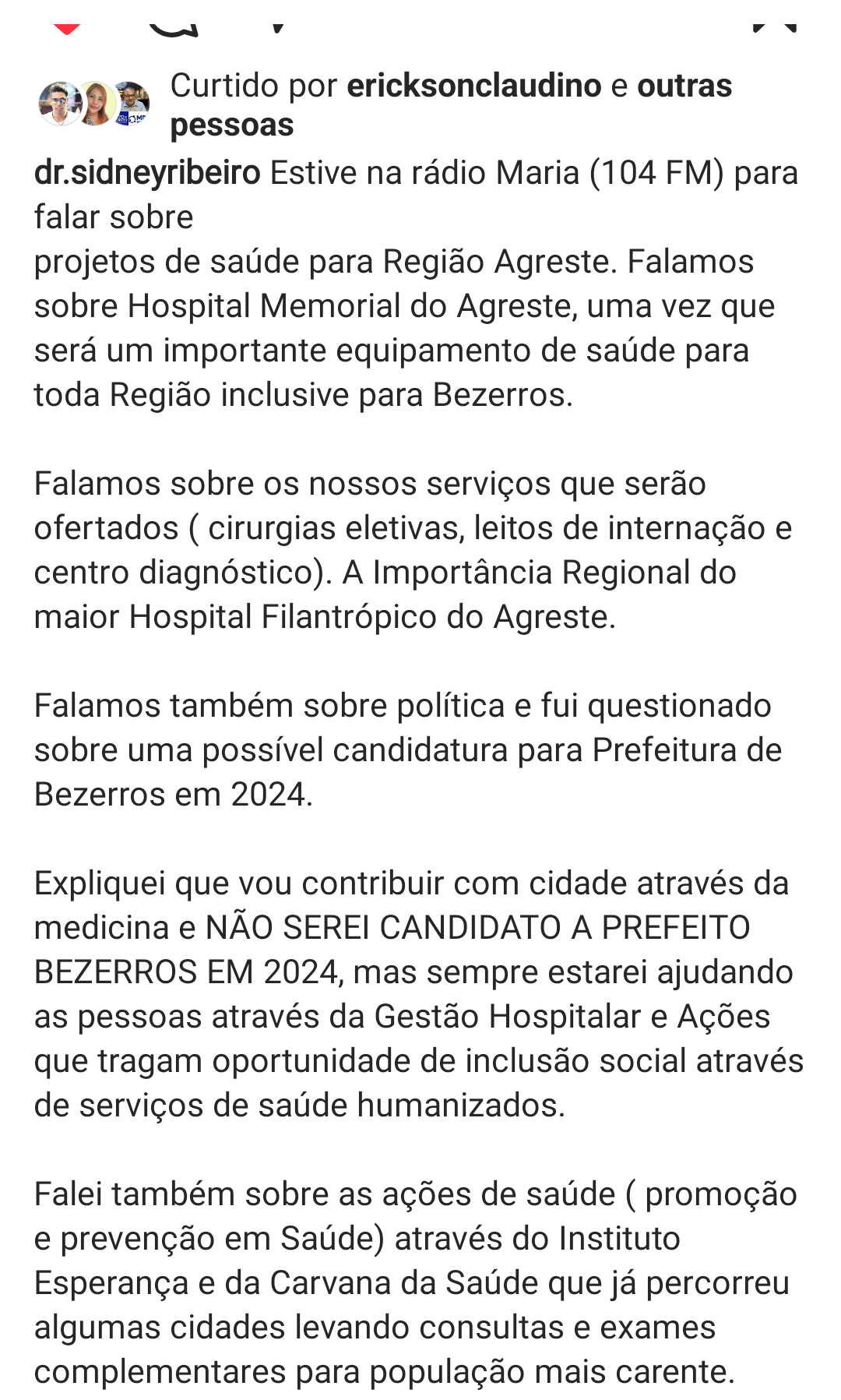Open dr.sidneyribeiro's profile from the caption
841x1400 pixels.
[147, 173]
